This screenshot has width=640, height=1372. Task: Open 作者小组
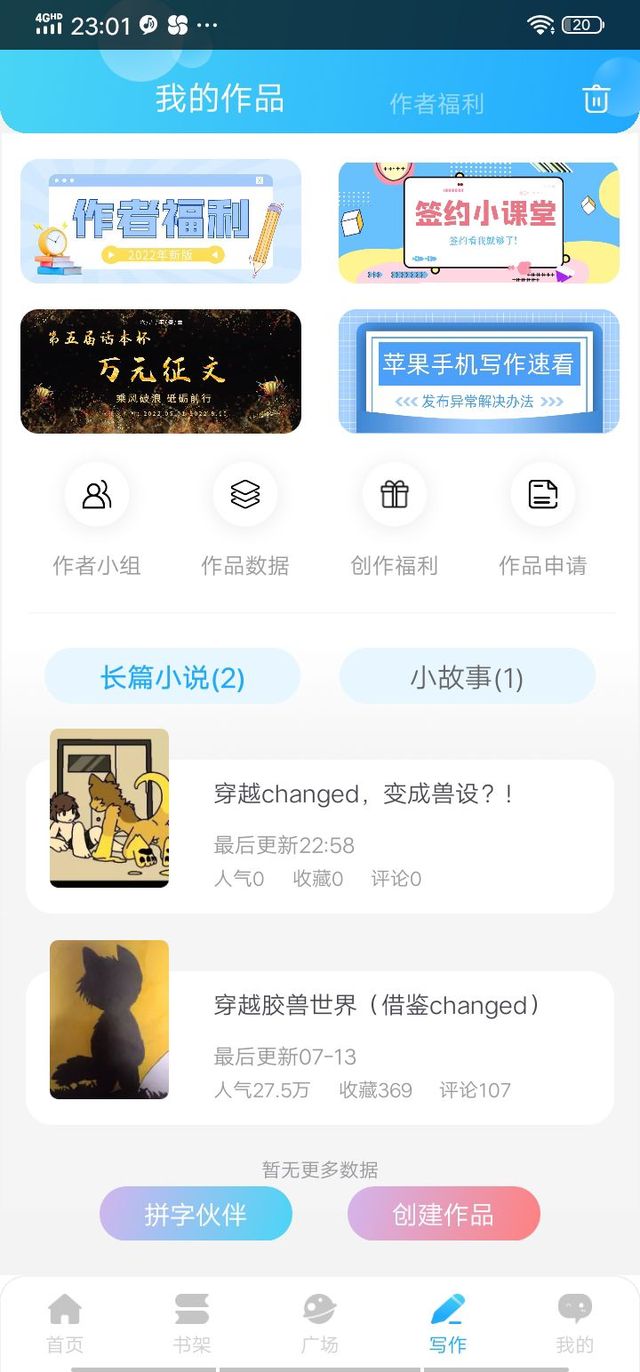(97, 518)
